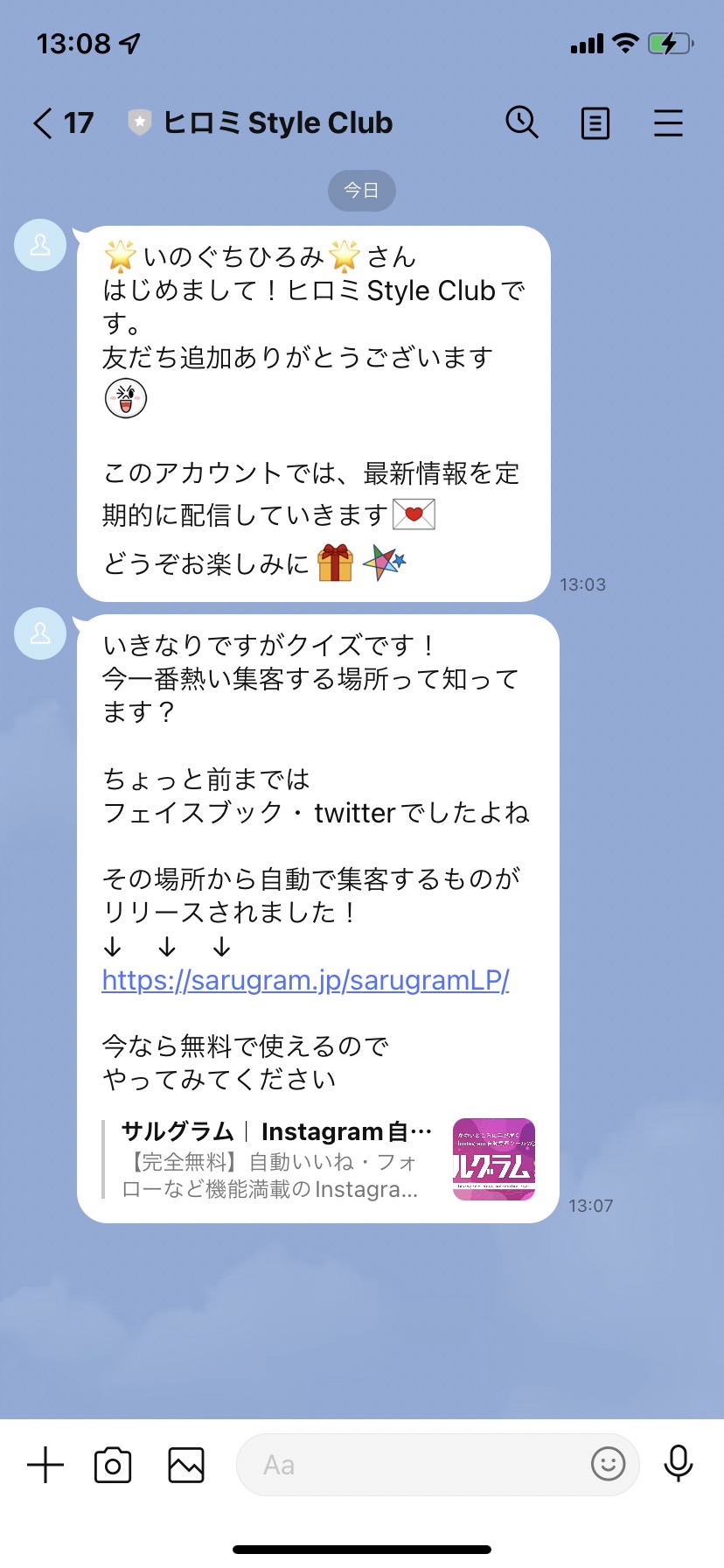Open the サルグラム Instagram link preview card
Screen dimensions: 724x1568
point(319,1159)
